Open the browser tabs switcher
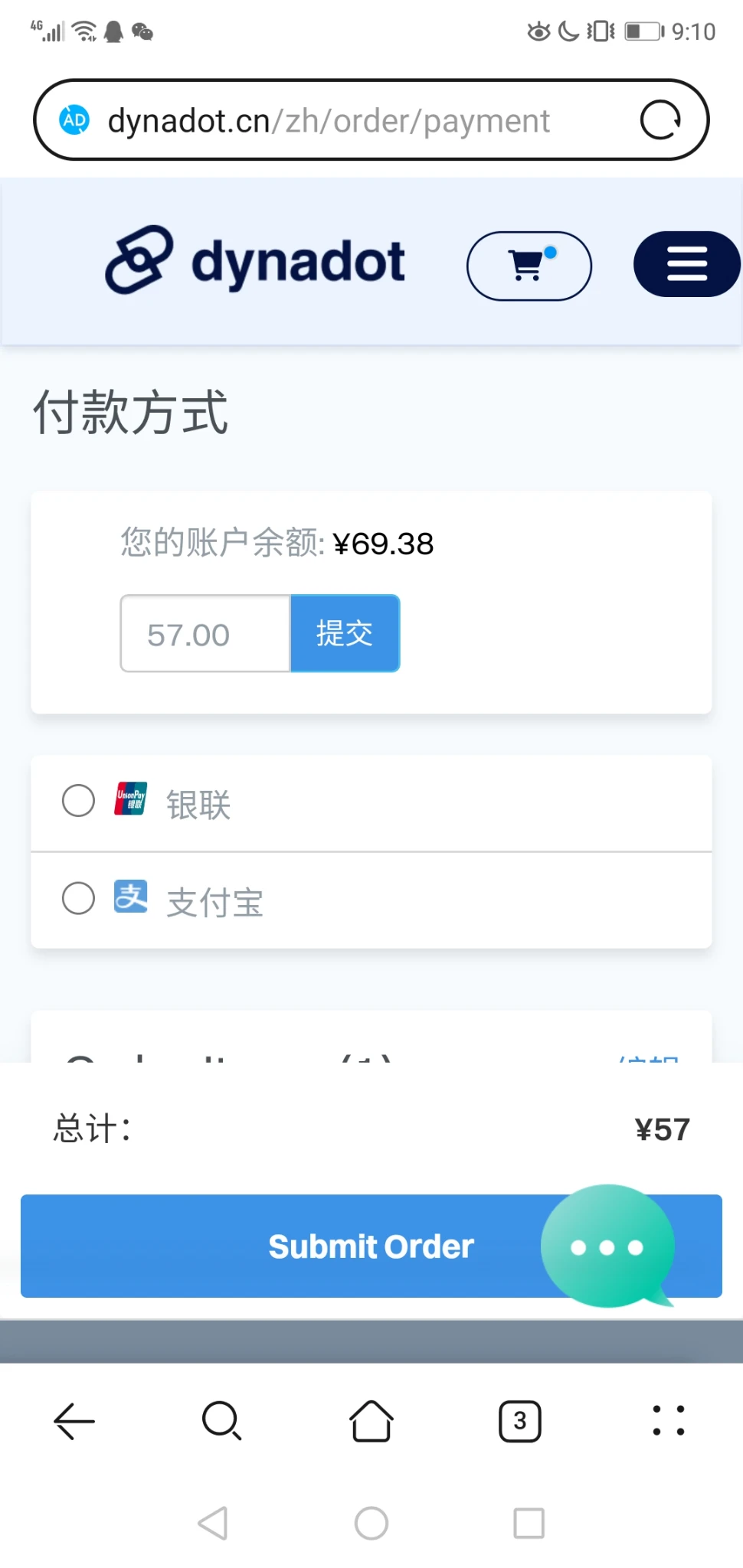 (x=520, y=1421)
